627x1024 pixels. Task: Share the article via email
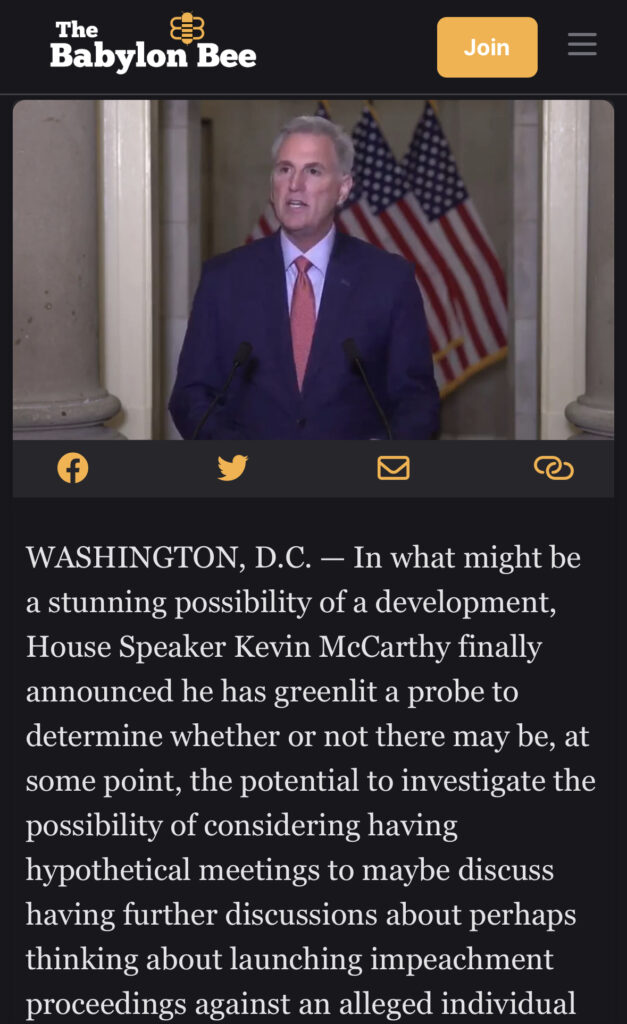click(x=393, y=467)
